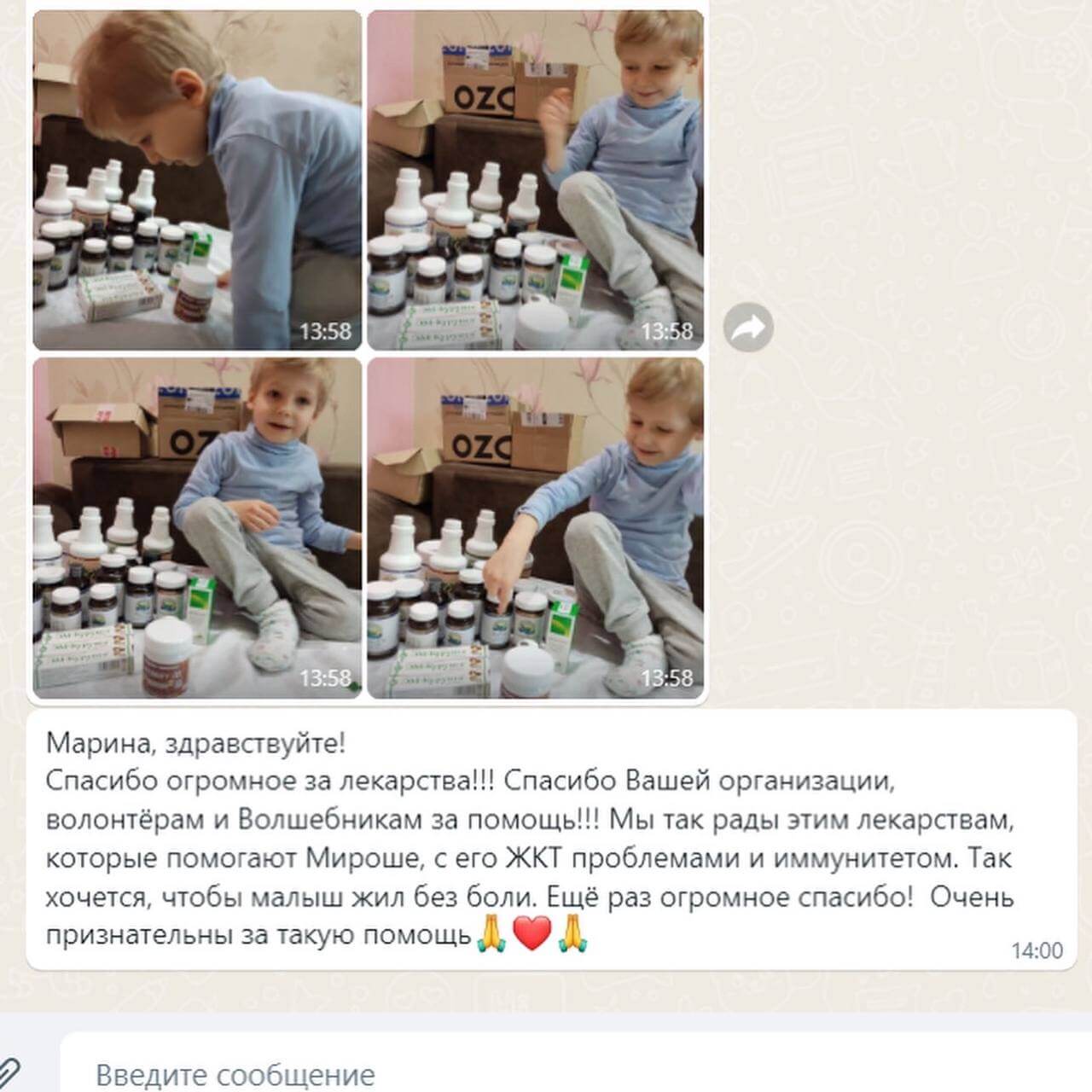Tap the forward arrow beside the photo album
The height and width of the screenshot is (1092, 1092).
click(x=748, y=328)
